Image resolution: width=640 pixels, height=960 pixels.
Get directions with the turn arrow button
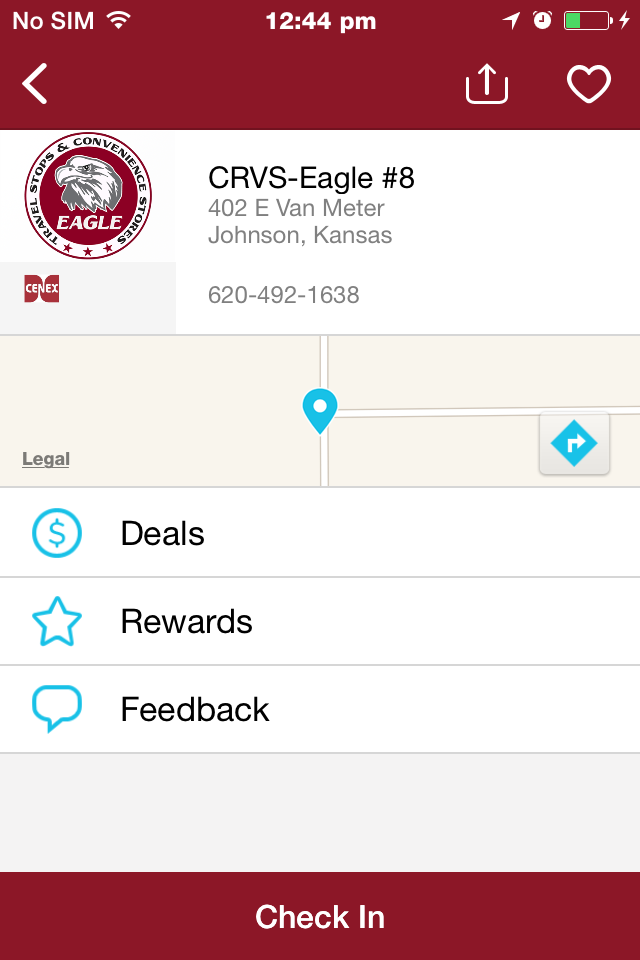[x=574, y=442]
